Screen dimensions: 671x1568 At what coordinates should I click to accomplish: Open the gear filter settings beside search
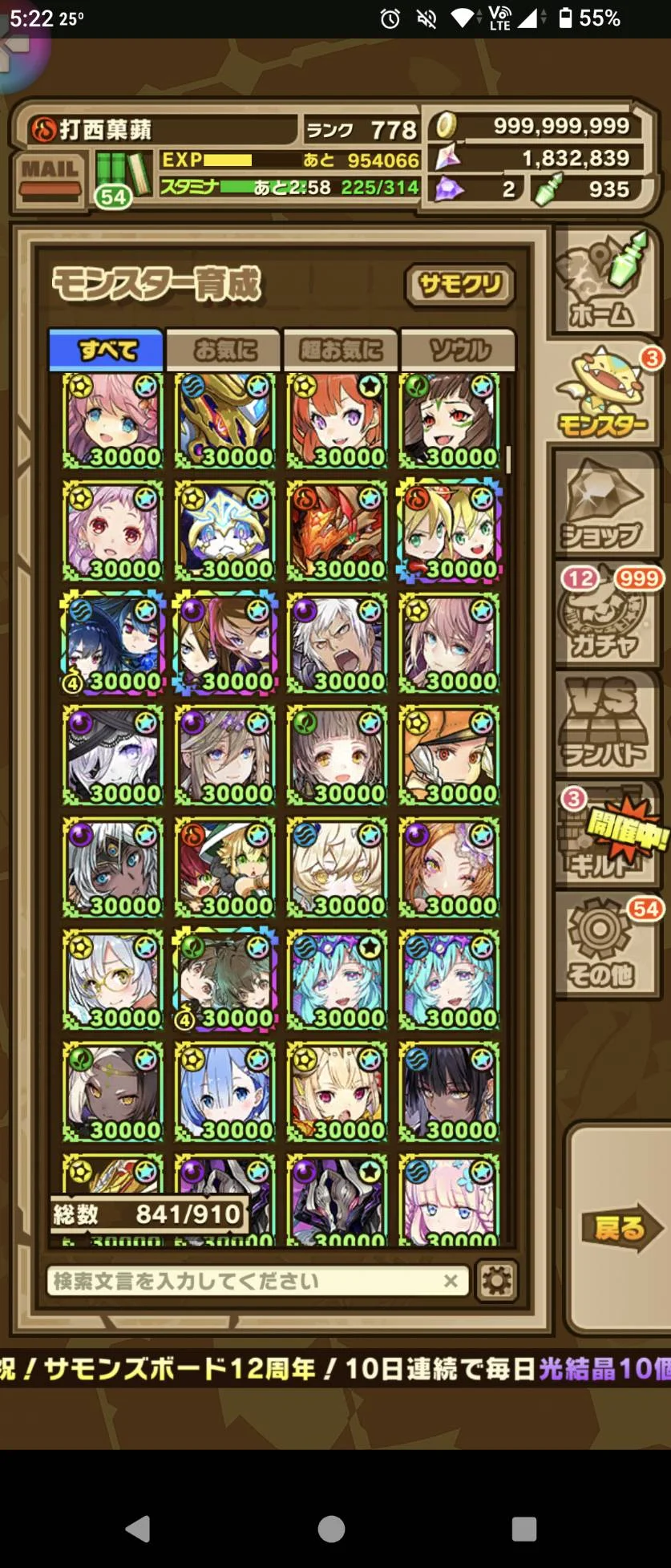click(496, 1281)
